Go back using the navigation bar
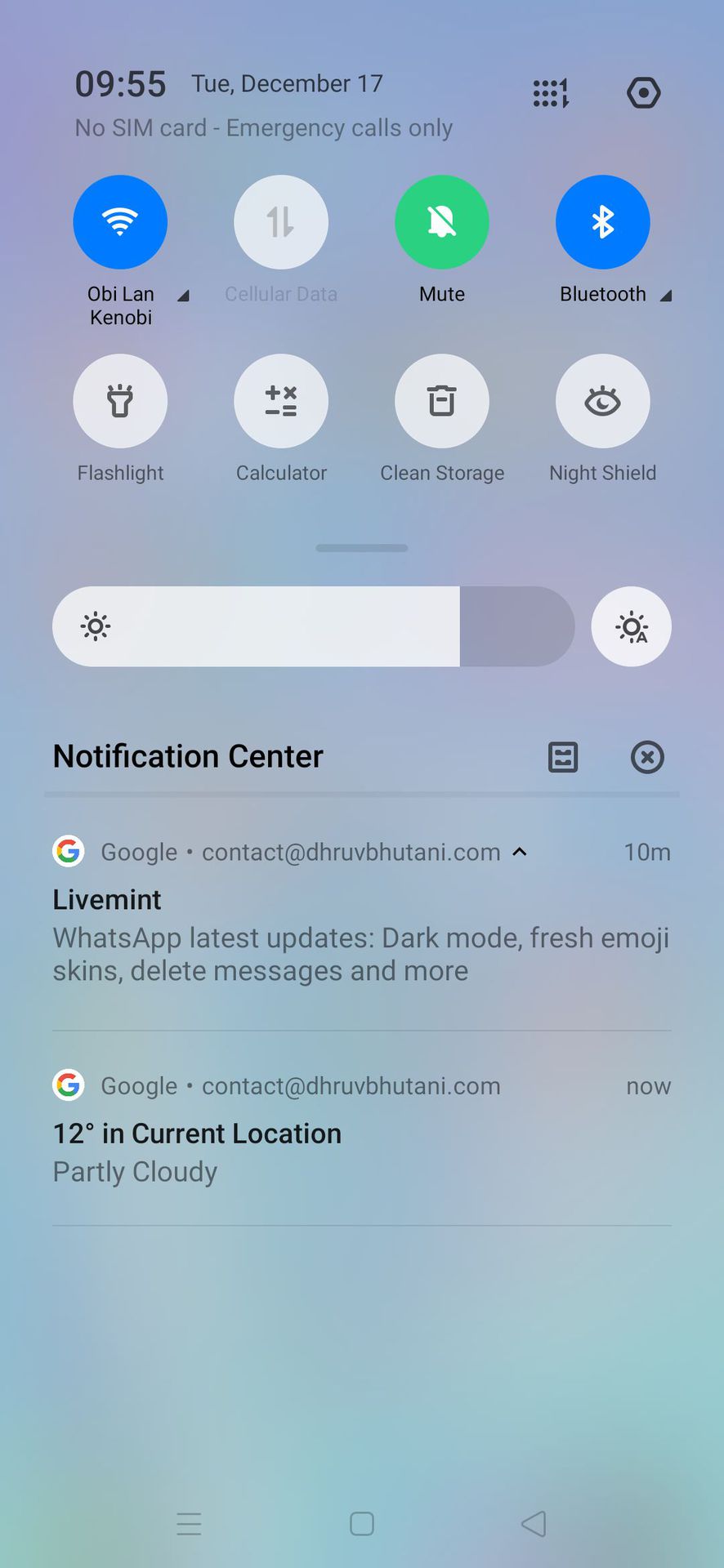Screen dimensions: 724x1568 coord(534,1524)
